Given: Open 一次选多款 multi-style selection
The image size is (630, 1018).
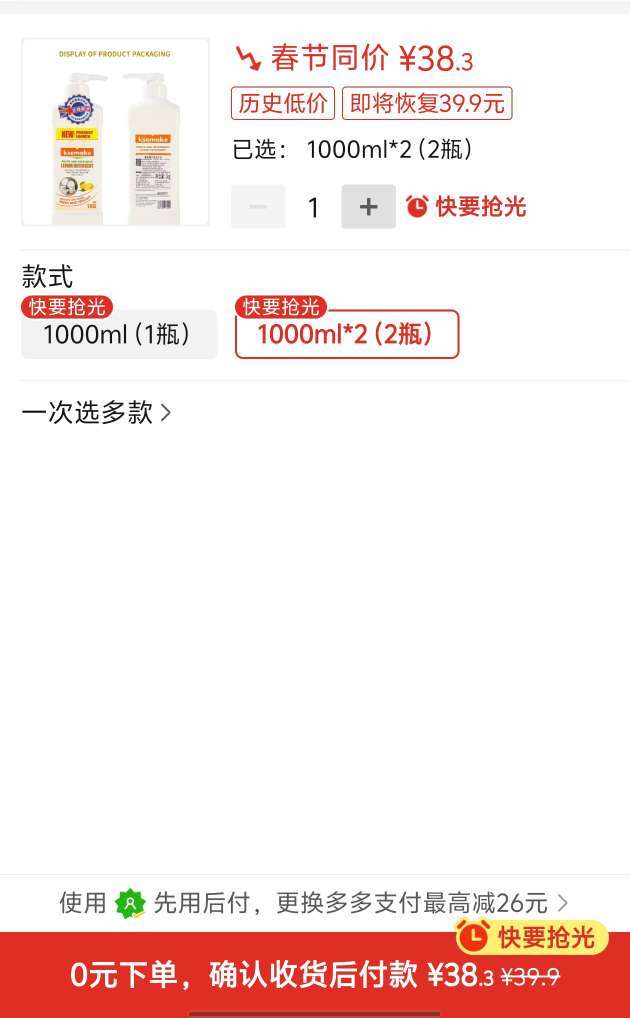Looking at the screenshot, I should [96, 413].
